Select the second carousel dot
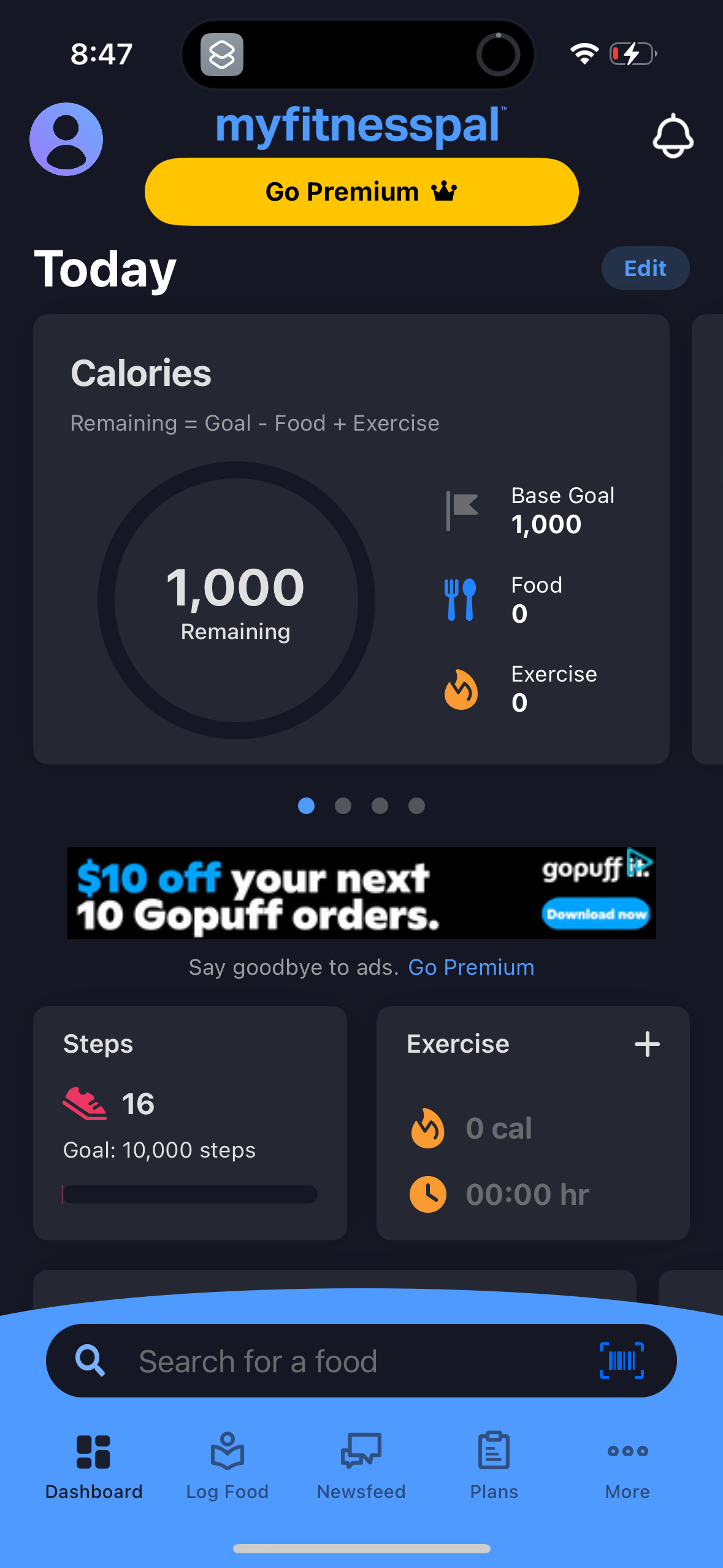 pos(343,806)
